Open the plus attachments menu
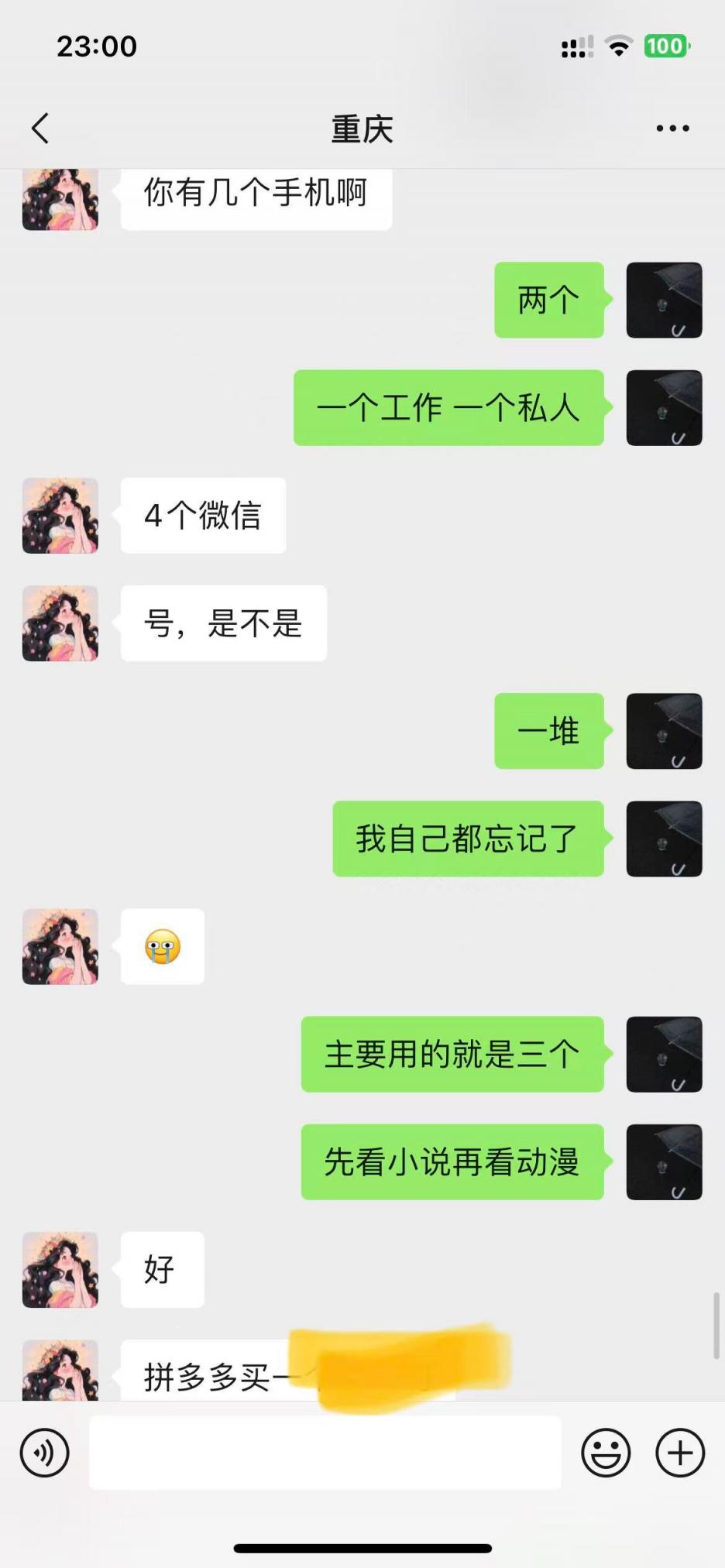This screenshot has height=1568, width=725. point(680,1453)
